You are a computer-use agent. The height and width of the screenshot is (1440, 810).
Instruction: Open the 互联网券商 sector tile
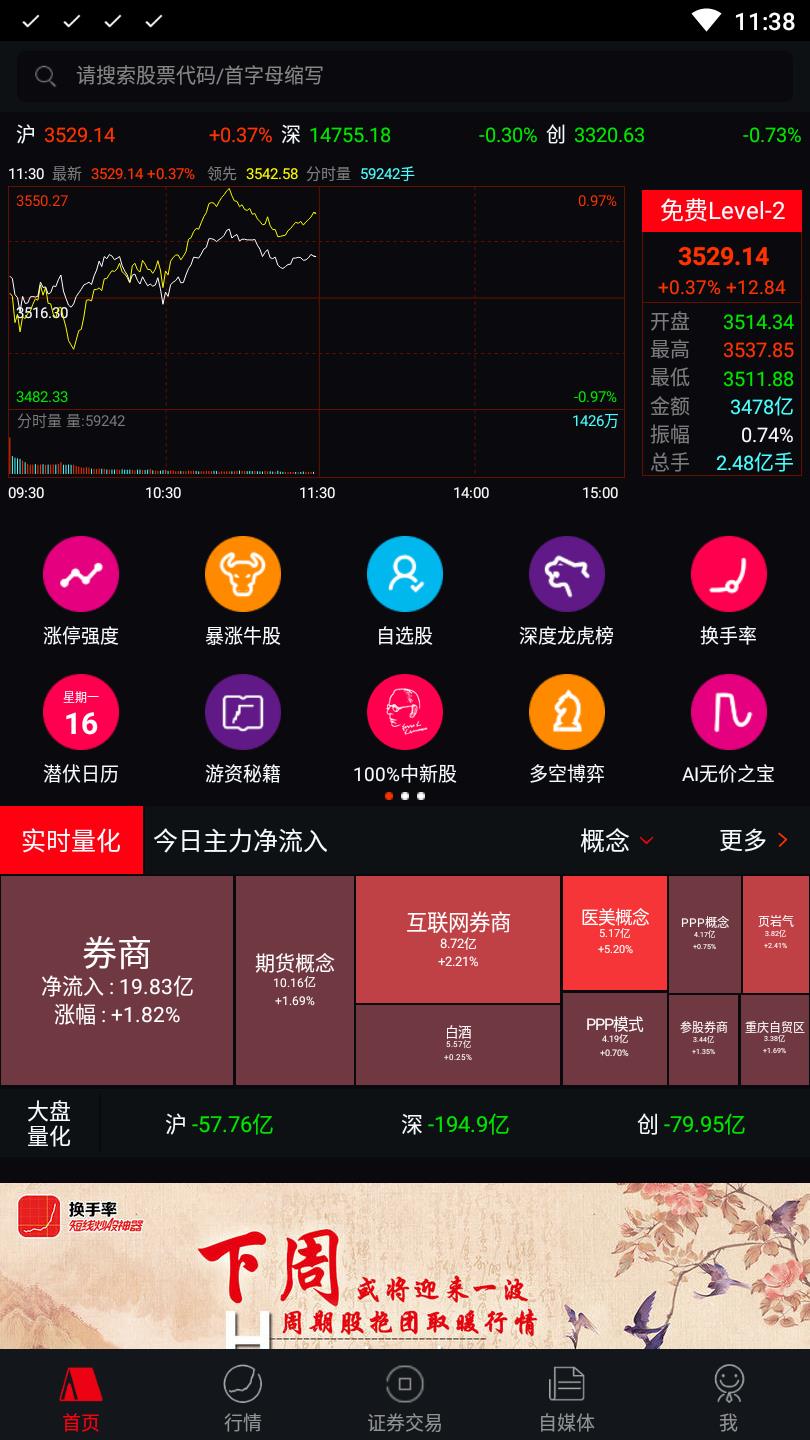458,939
